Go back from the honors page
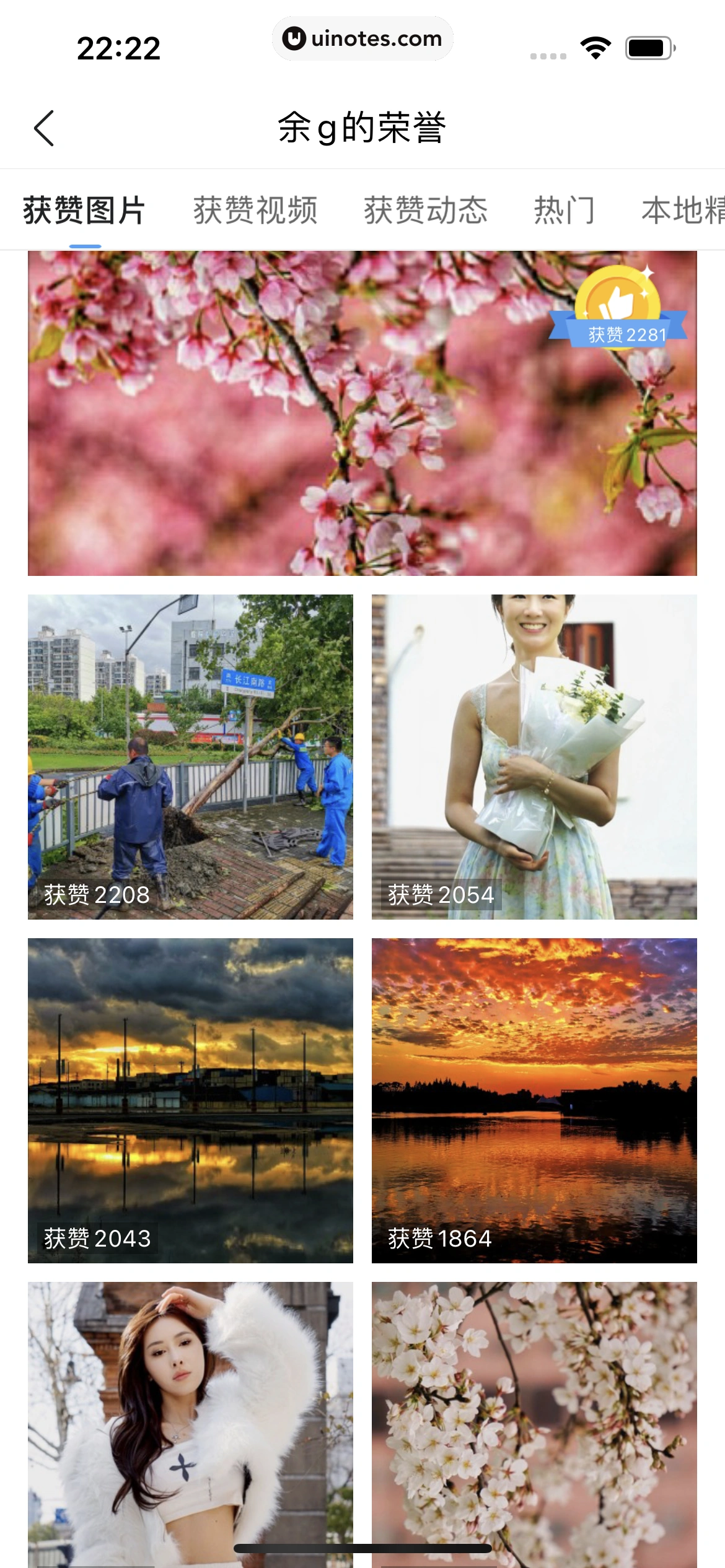The image size is (725, 1568). (44, 128)
